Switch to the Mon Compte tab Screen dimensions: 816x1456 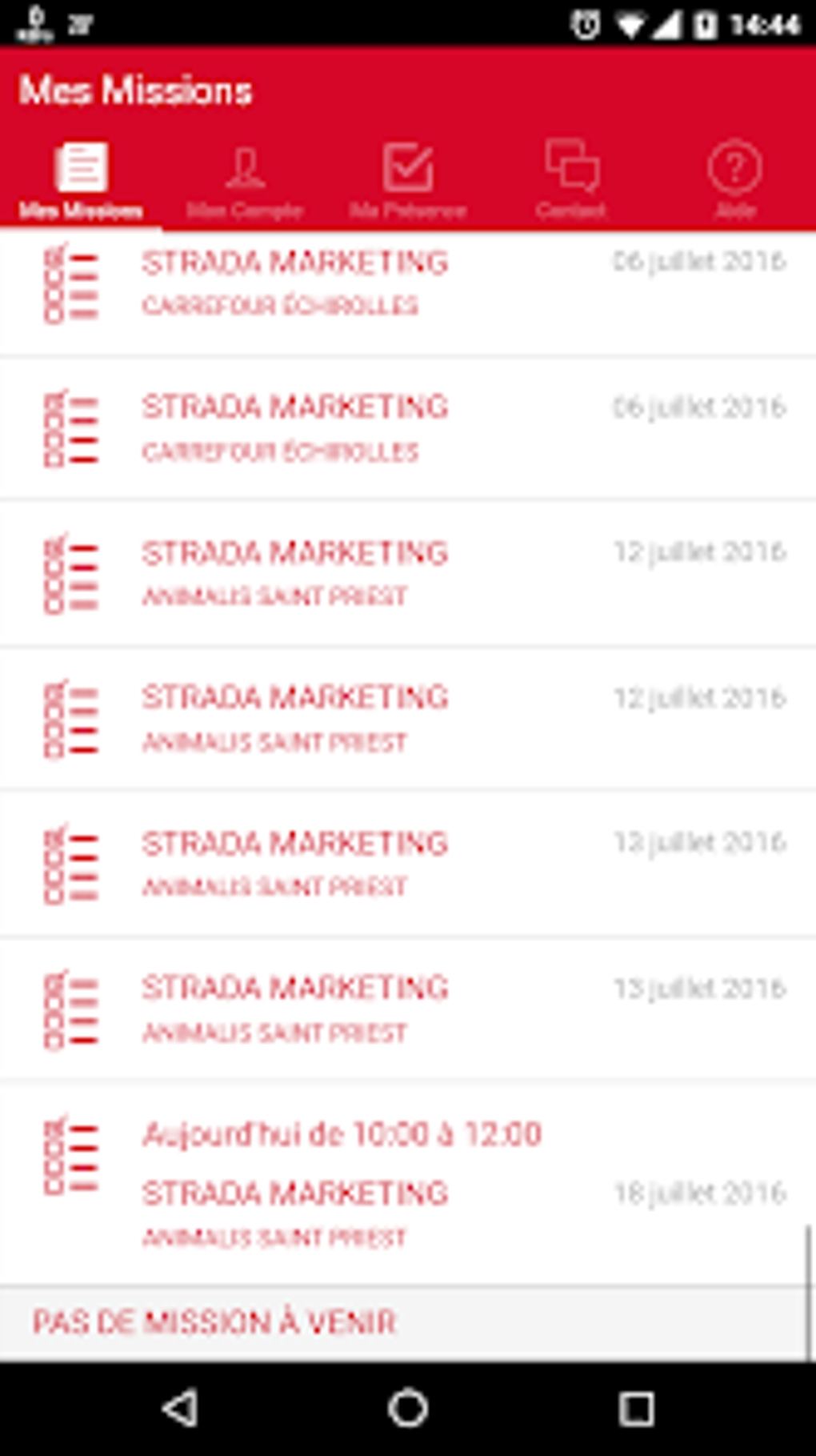pyautogui.click(x=245, y=181)
